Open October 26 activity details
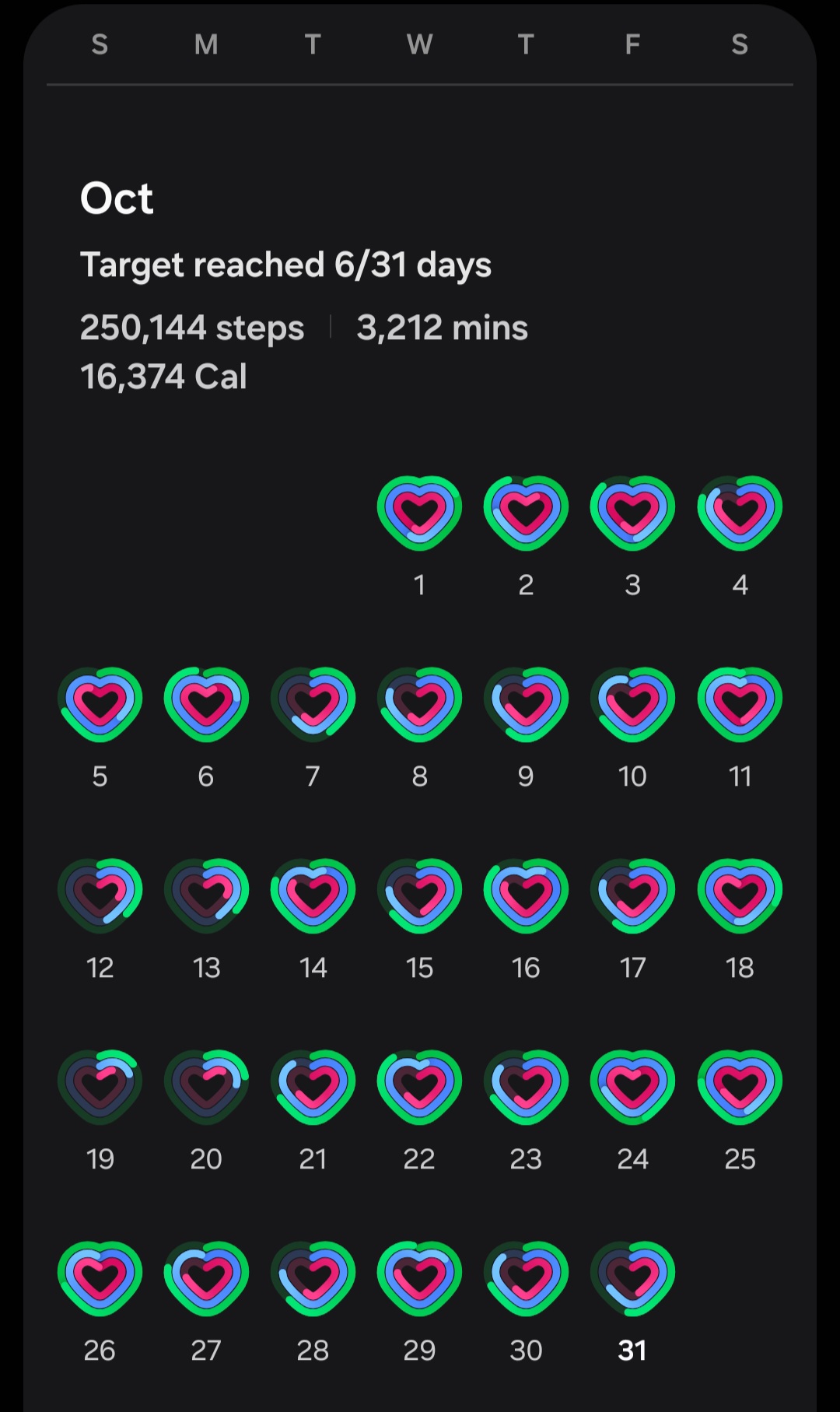The image size is (840, 1412). (x=100, y=1278)
